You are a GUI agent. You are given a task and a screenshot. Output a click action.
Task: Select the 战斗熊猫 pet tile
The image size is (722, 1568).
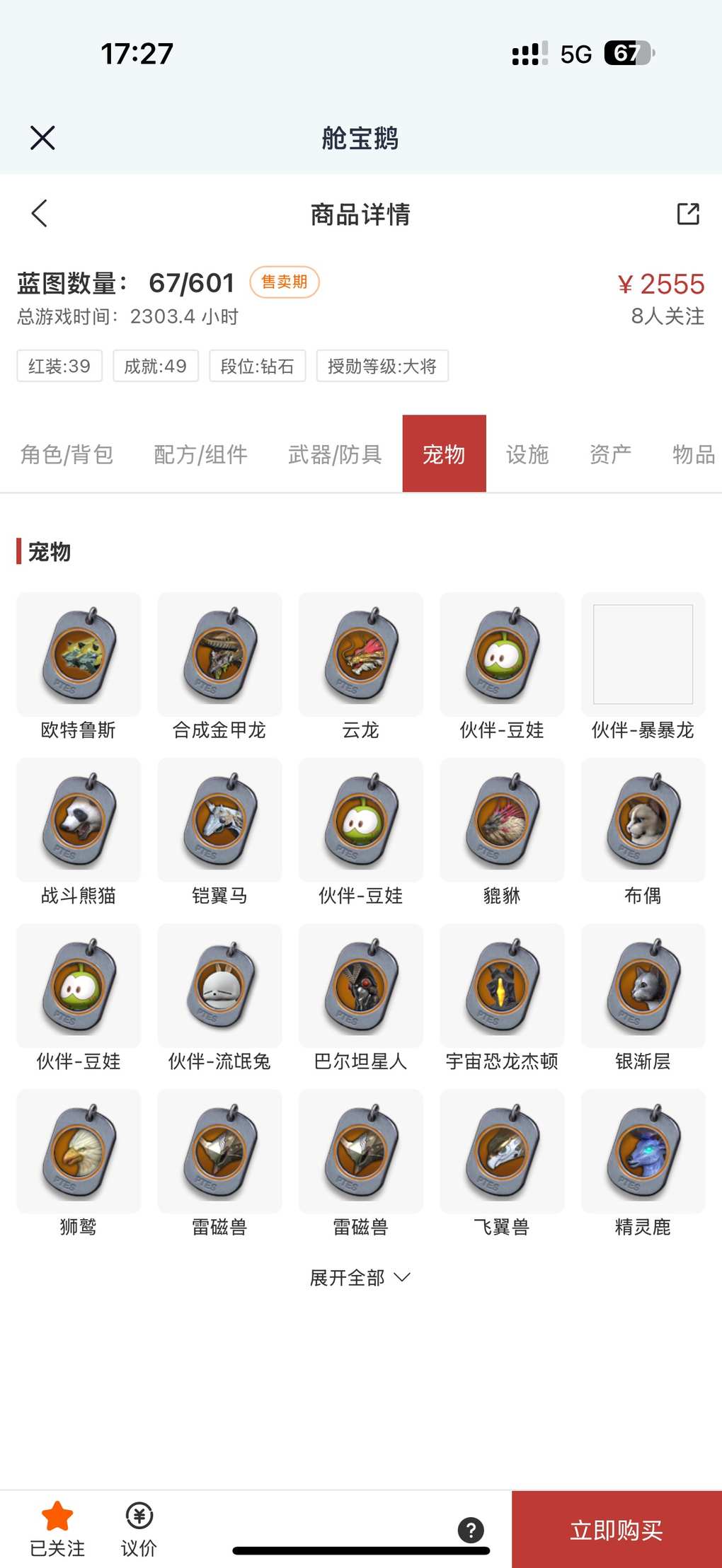[79, 821]
